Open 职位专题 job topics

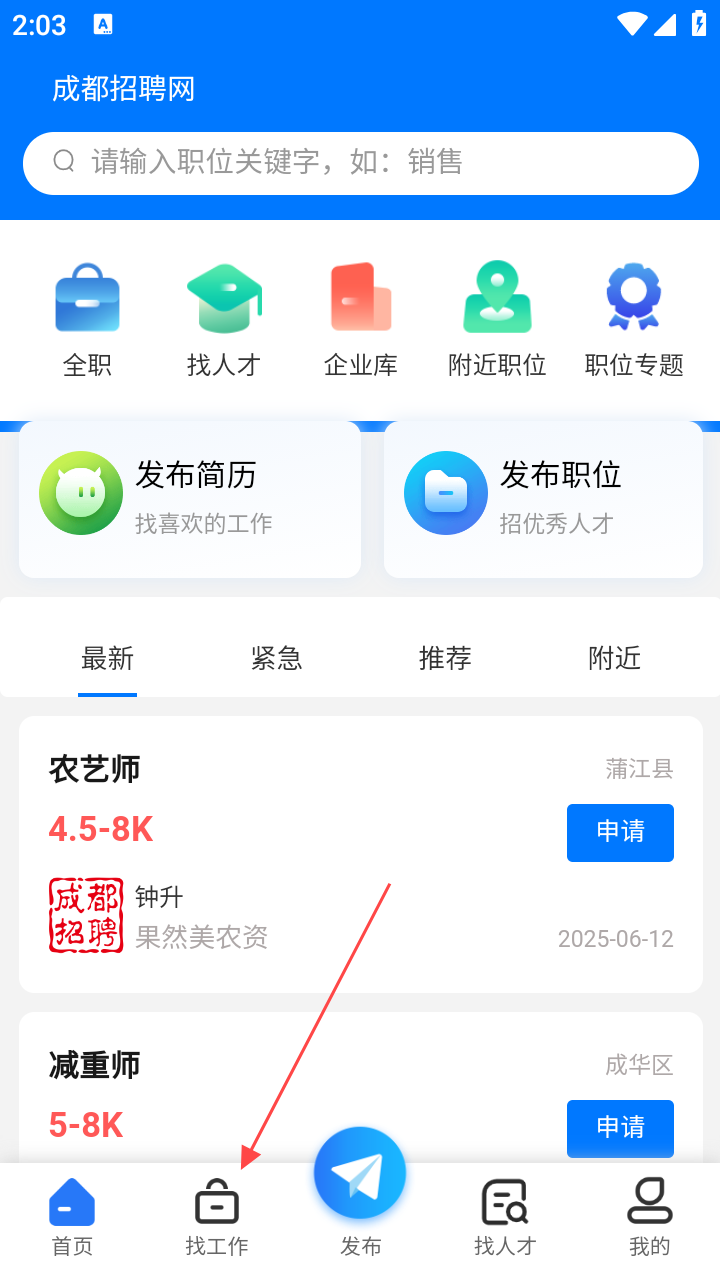point(634,320)
